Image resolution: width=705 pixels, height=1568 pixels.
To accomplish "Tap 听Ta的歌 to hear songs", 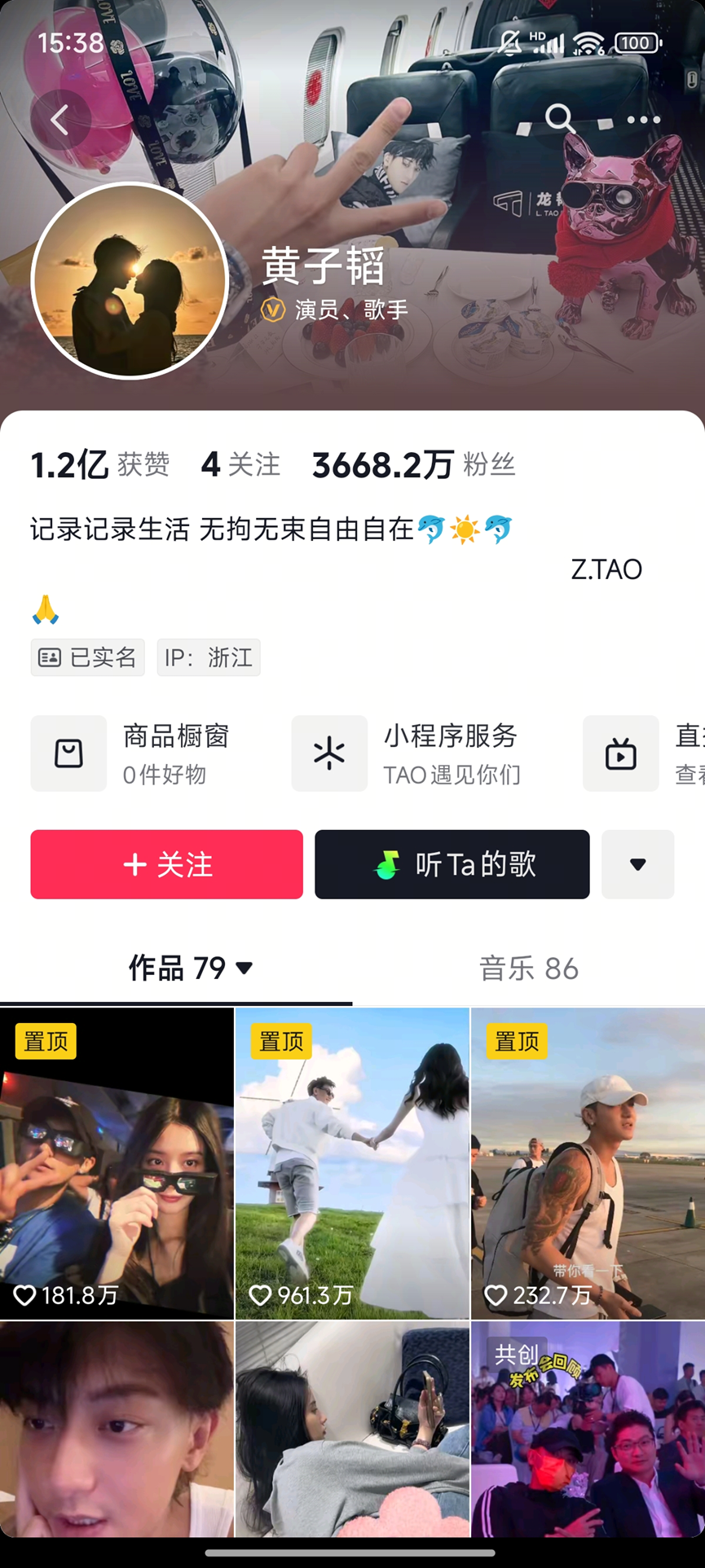I will click(452, 864).
